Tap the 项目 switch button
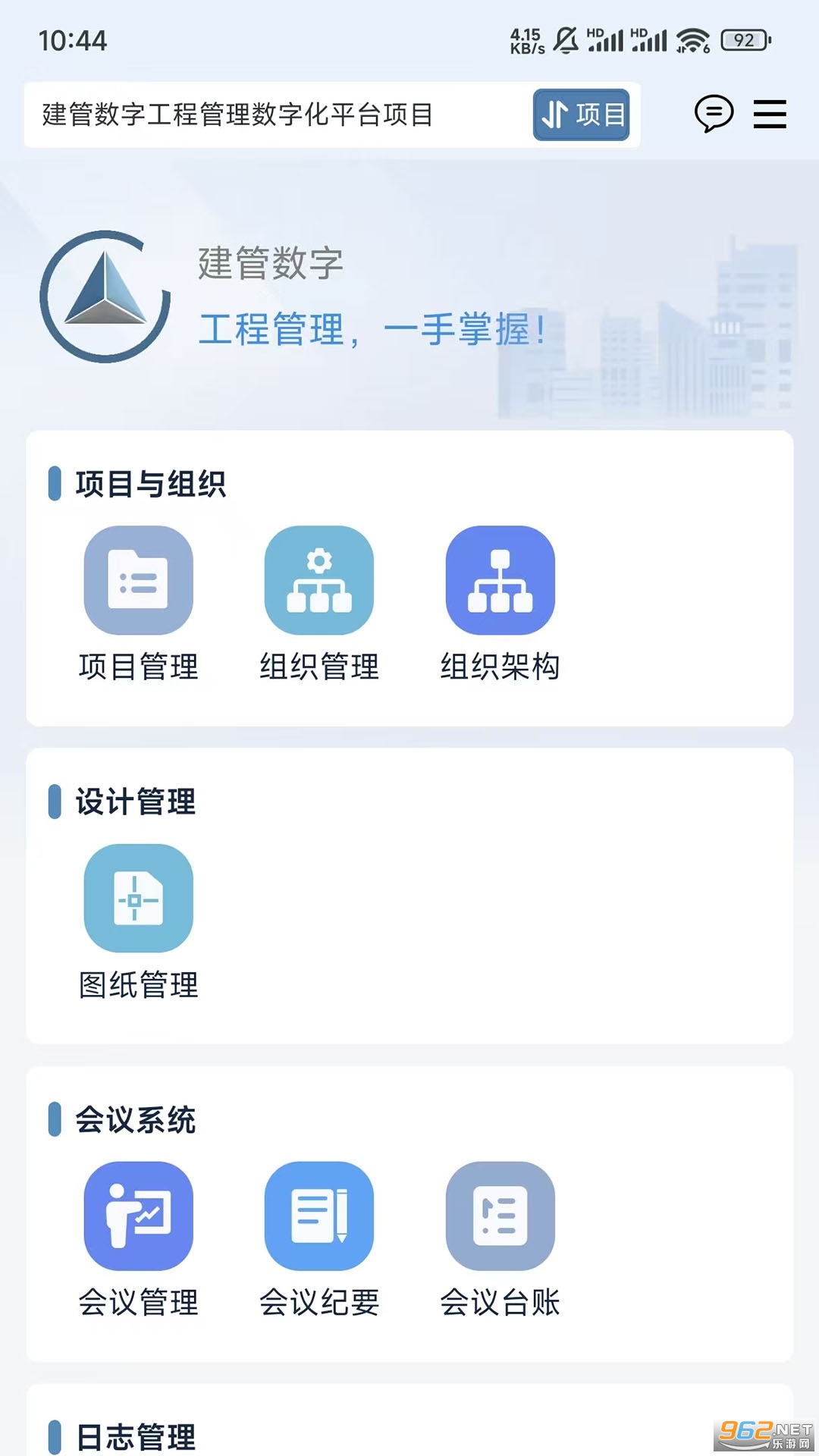819x1456 pixels. tap(581, 115)
